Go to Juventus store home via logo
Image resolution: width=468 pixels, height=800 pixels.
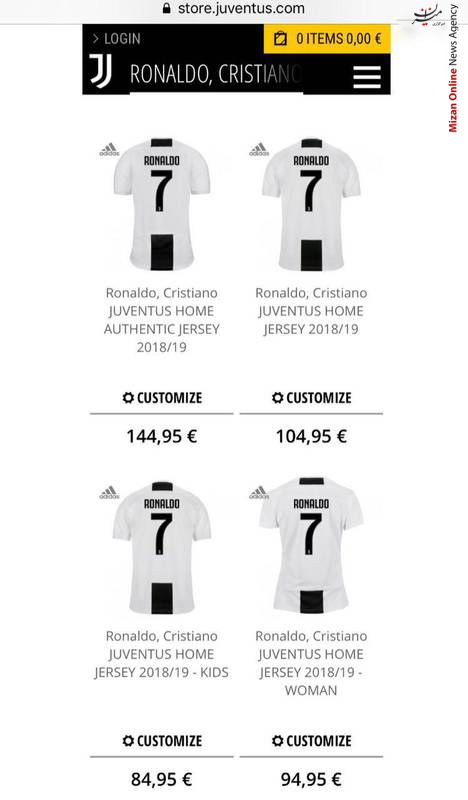(101, 71)
